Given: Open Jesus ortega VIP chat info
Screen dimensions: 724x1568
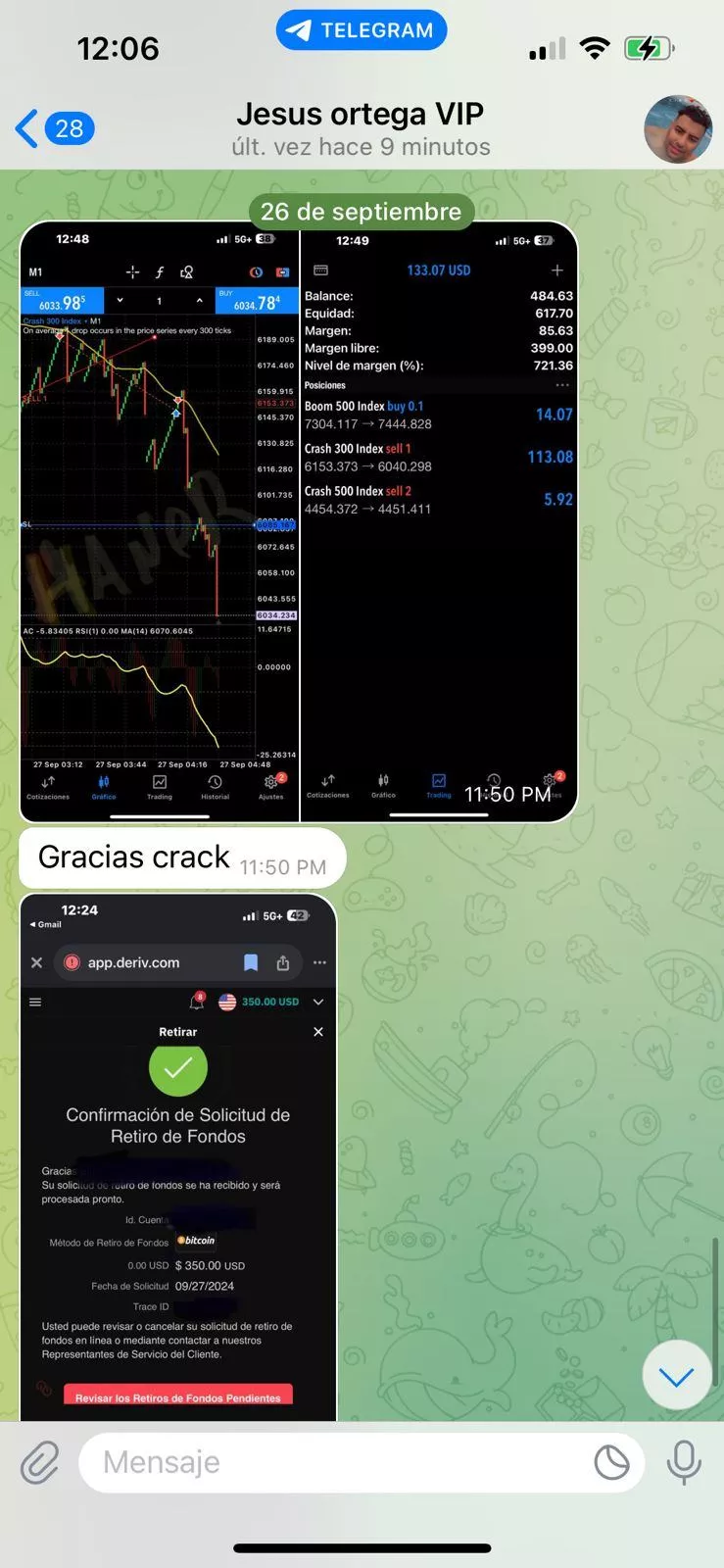Looking at the screenshot, I should click(361, 128).
